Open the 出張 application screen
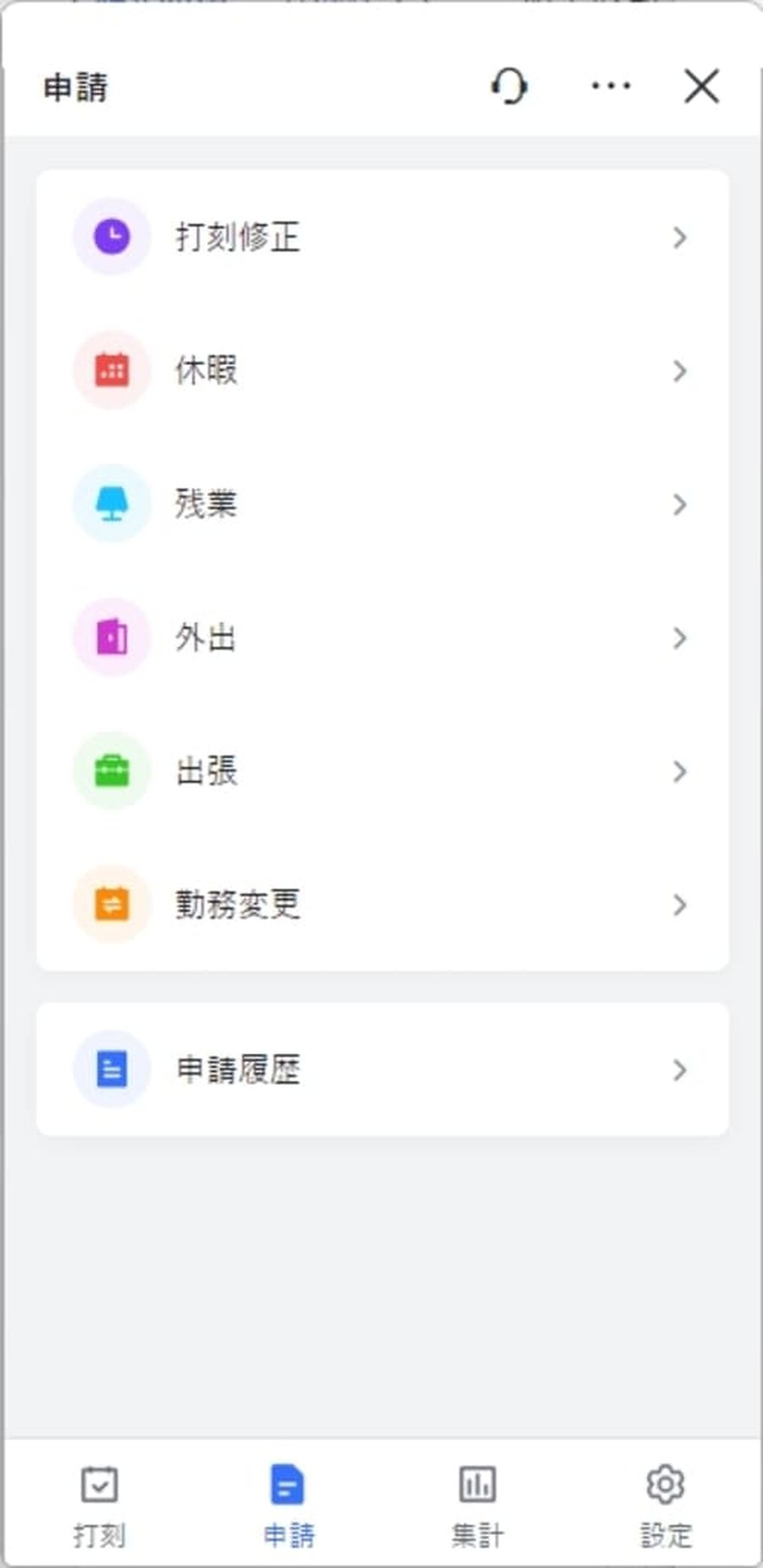The height and width of the screenshot is (1568, 763). [381, 770]
